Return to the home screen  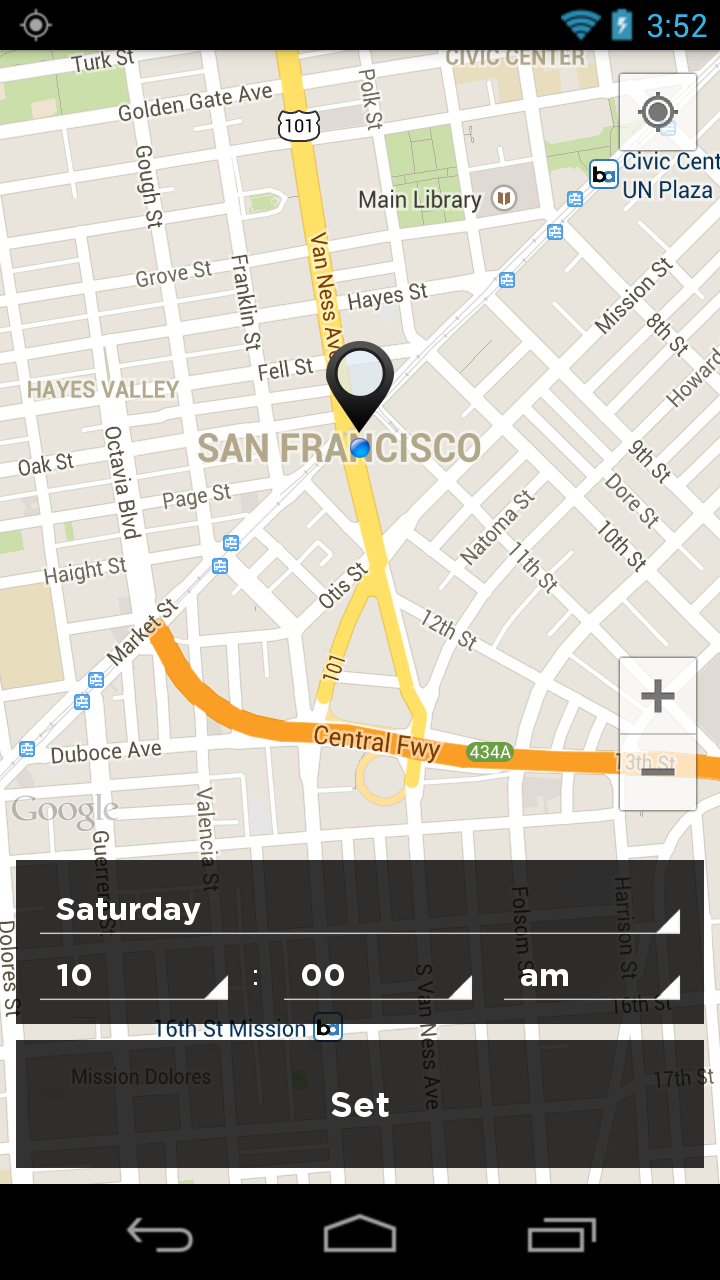point(360,1234)
